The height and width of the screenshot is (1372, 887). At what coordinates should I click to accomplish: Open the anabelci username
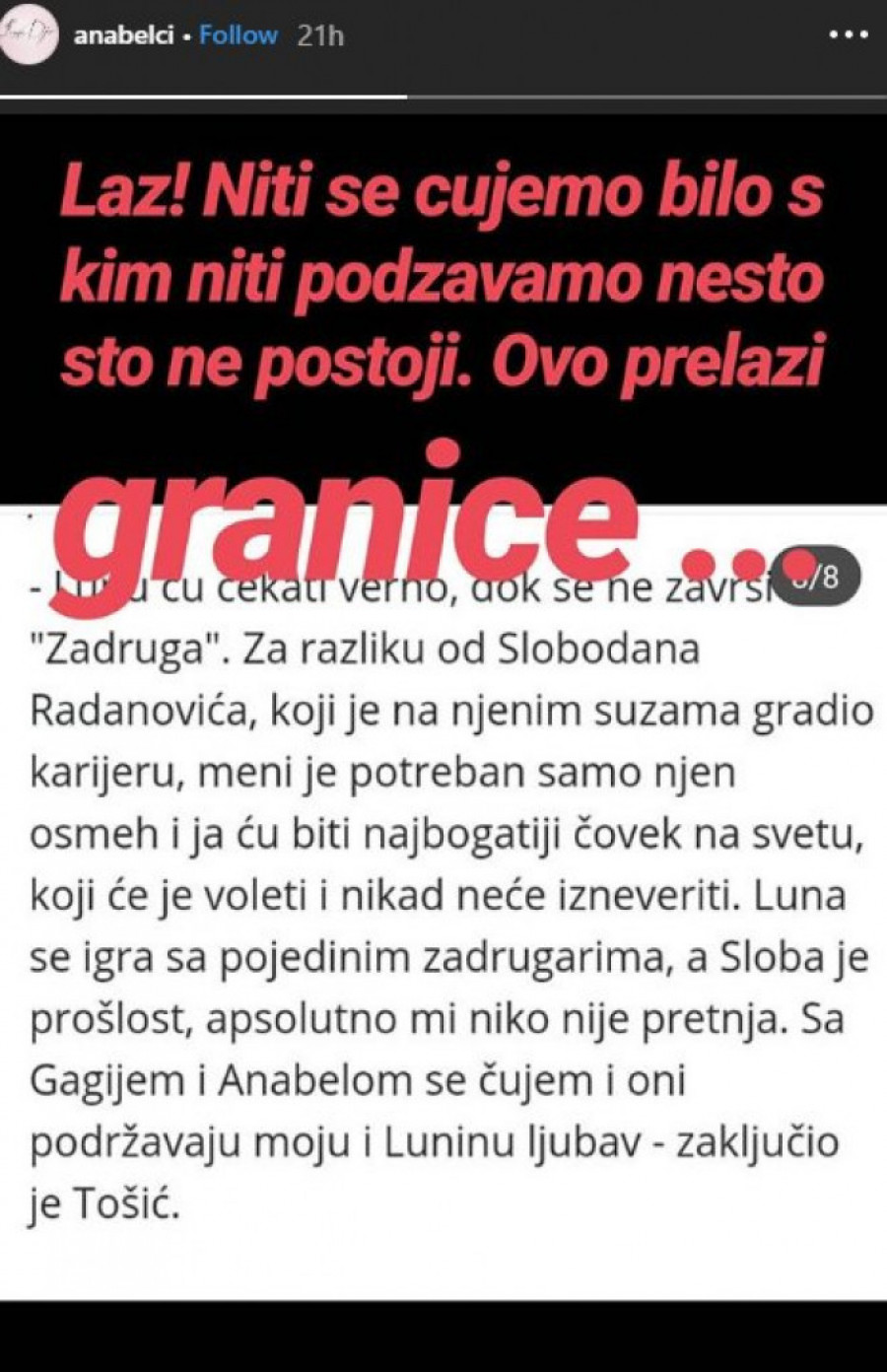click(124, 35)
